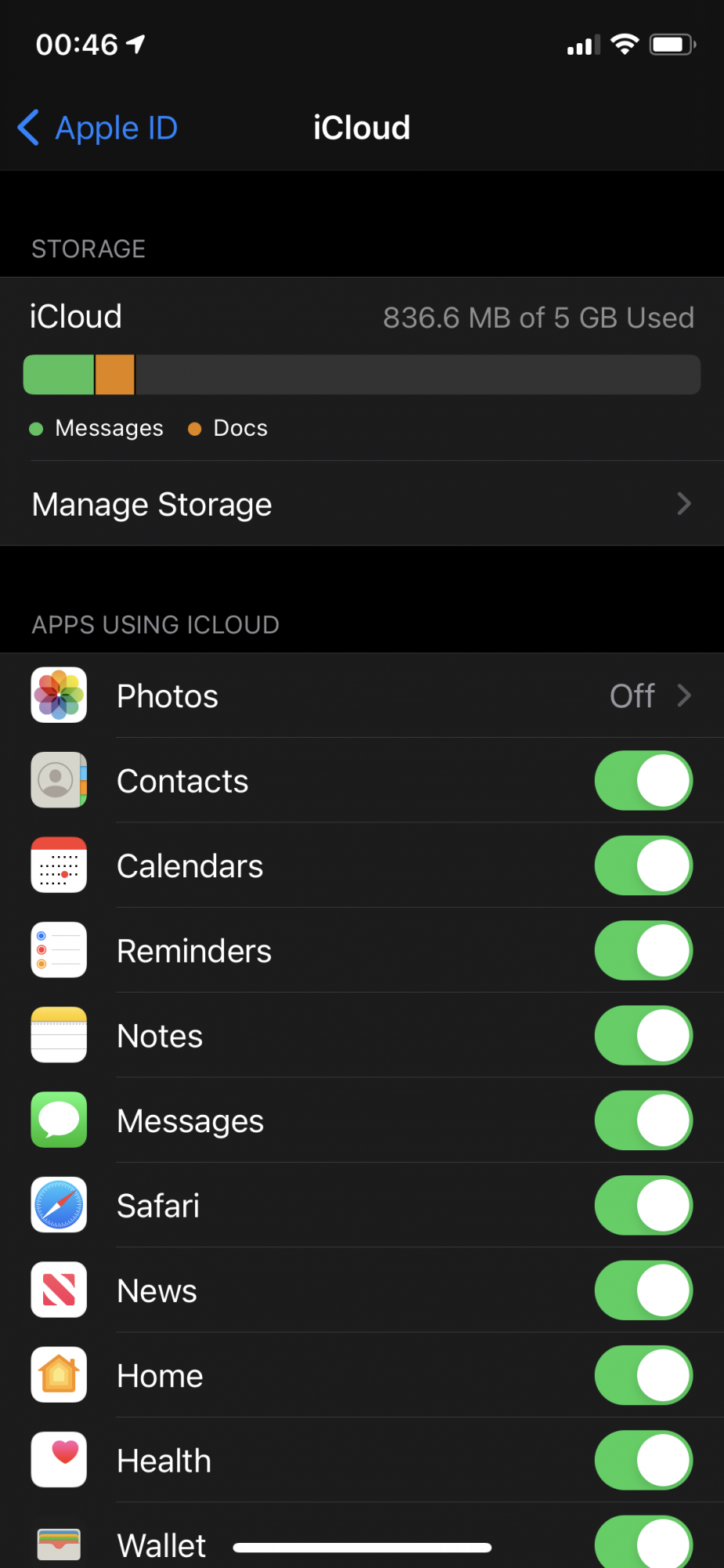Toggle the Wallet switch
This screenshot has width=724, height=1568.
click(x=643, y=1543)
